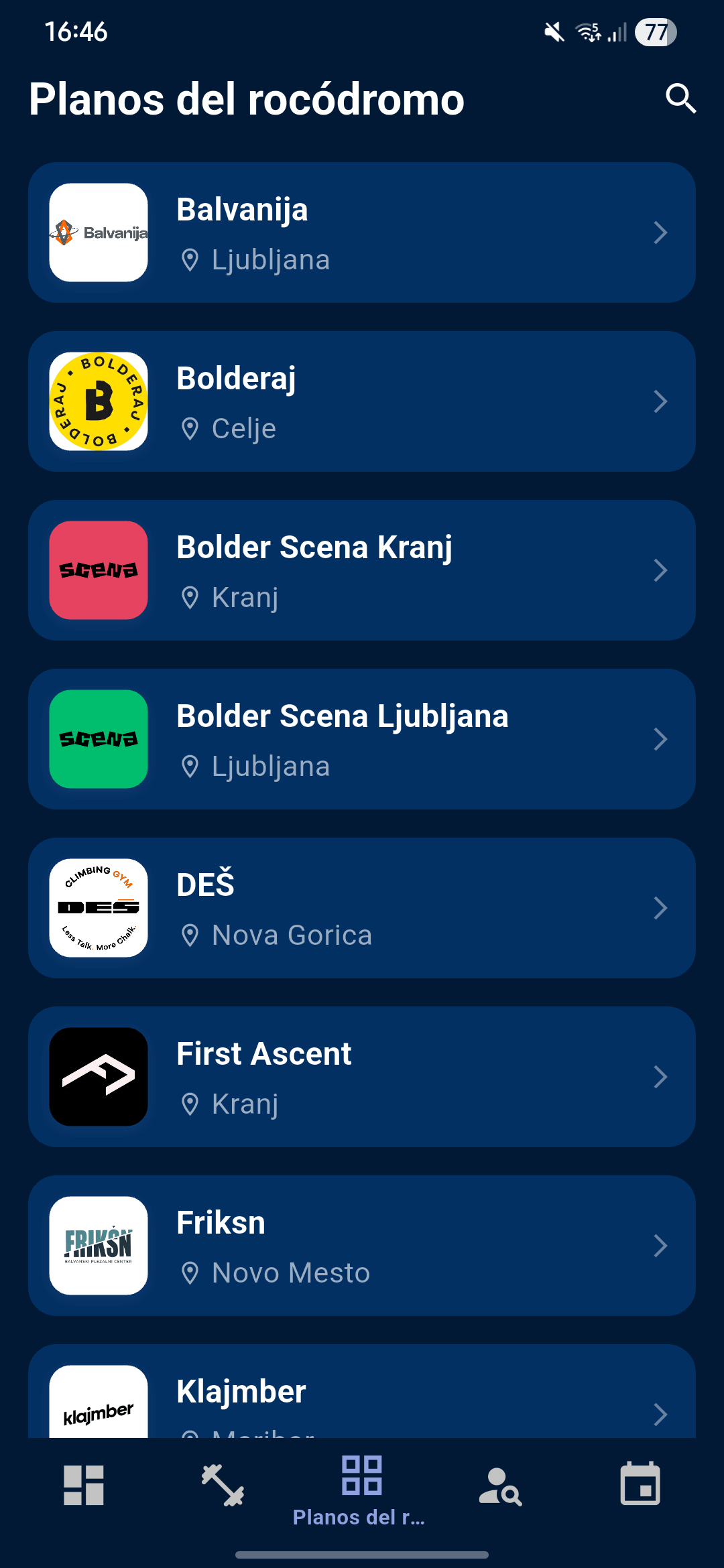Choose the First Ascent gym in Kranj
Image resolution: width=724 pixels, height=1568 pixels.
pyautogui.click(x=362, y=1077)
